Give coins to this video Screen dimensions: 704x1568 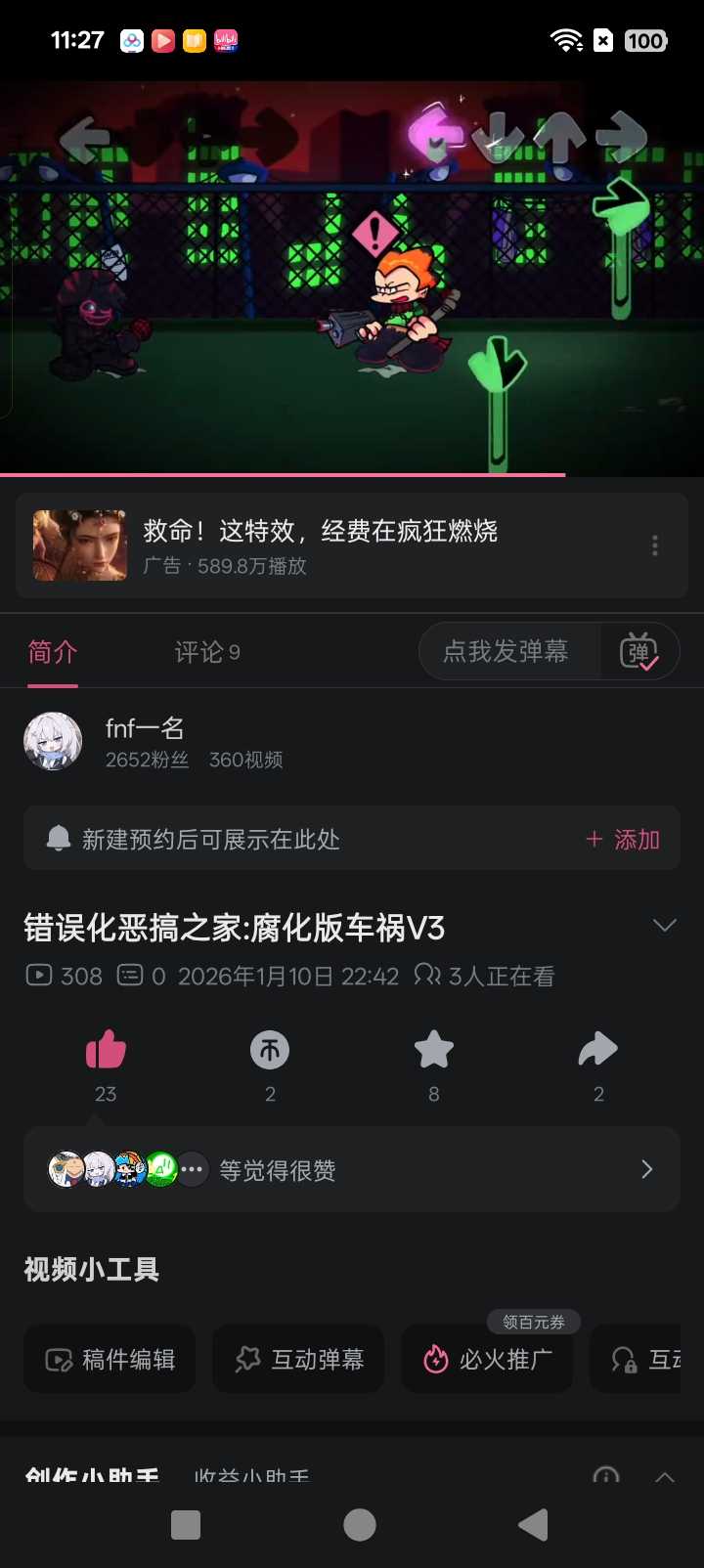pyautogui.click(x=270, y=1052)
